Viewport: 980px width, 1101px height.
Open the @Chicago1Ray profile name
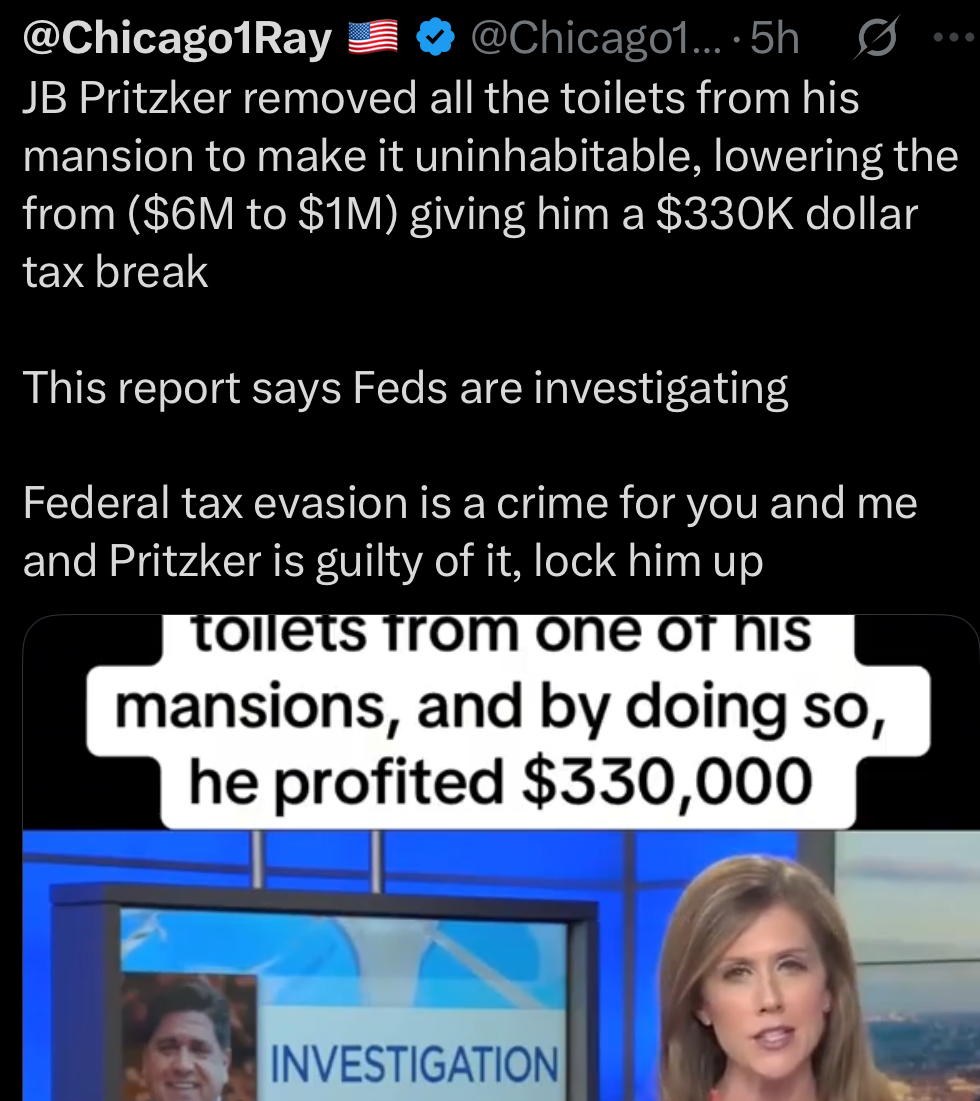pyautogui.click(x=177, y=37)
